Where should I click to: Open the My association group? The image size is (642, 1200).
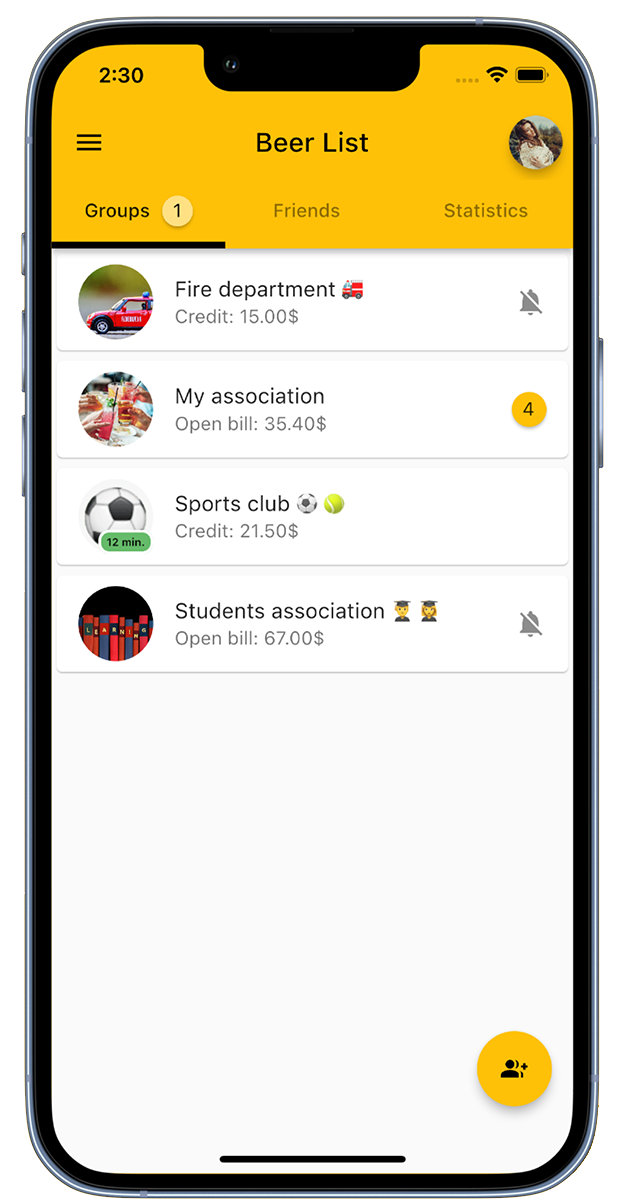point(300,409)
